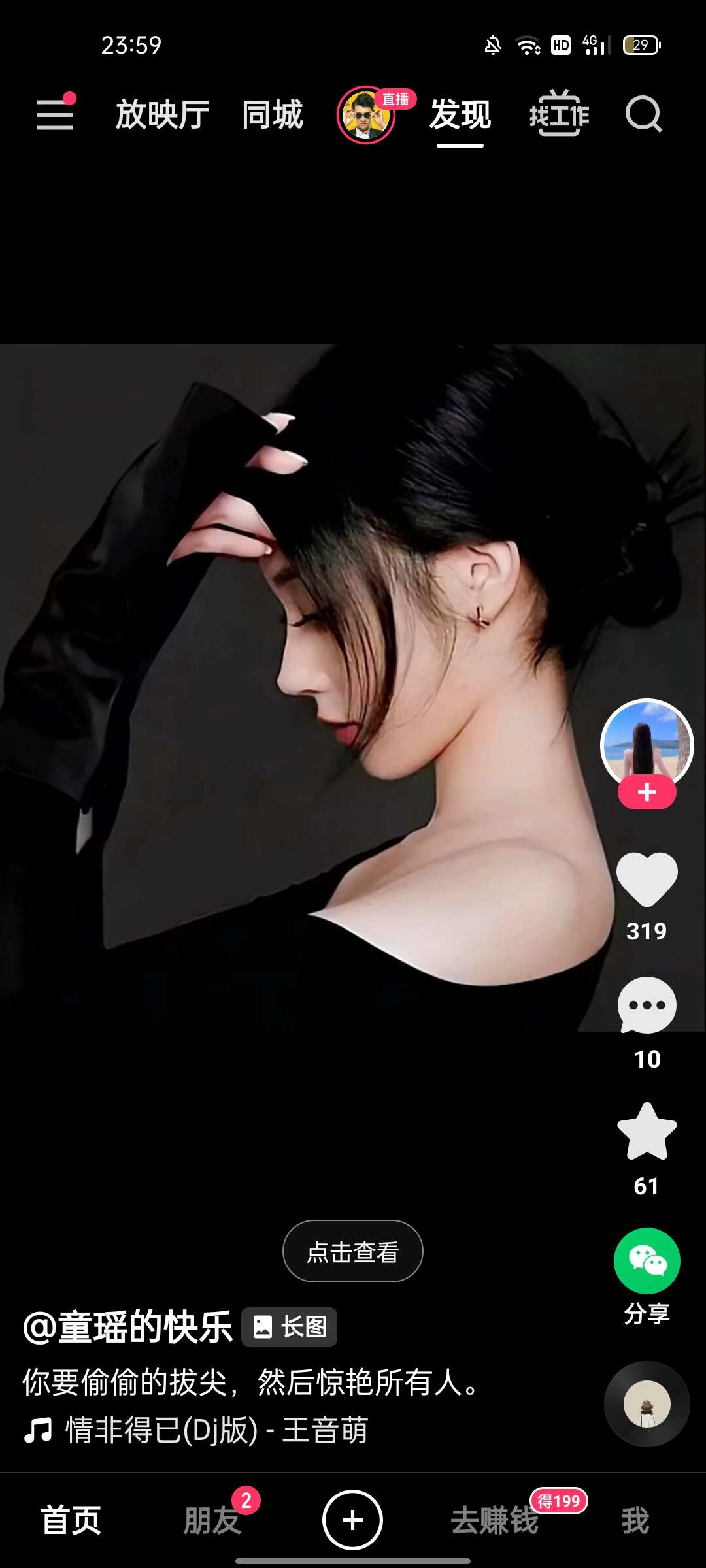
Task: Open the live stream avatar labeled 直播
Action: coord(366,115)
